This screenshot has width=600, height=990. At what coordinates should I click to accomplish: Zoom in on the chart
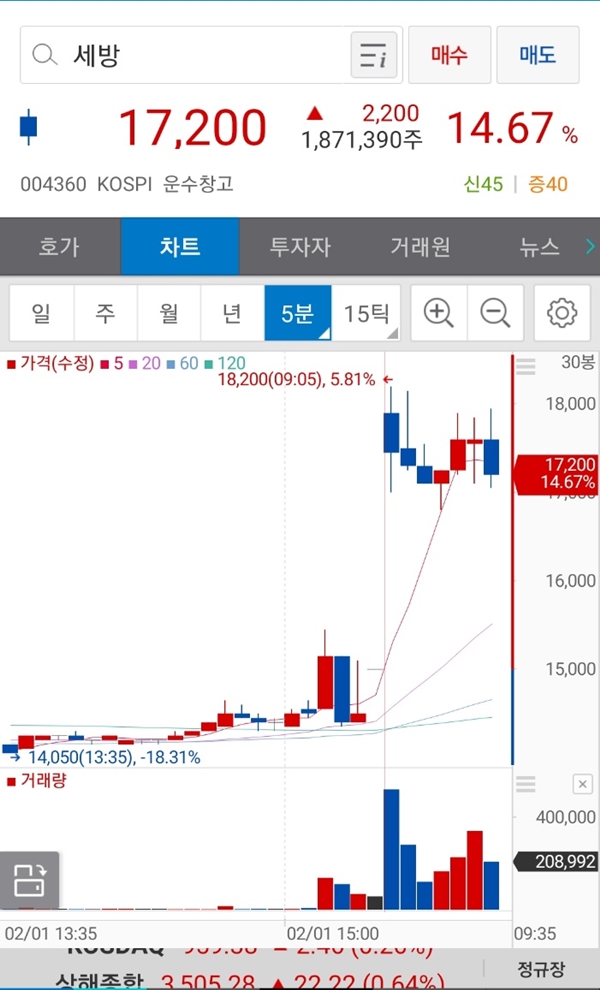[438, 313]
